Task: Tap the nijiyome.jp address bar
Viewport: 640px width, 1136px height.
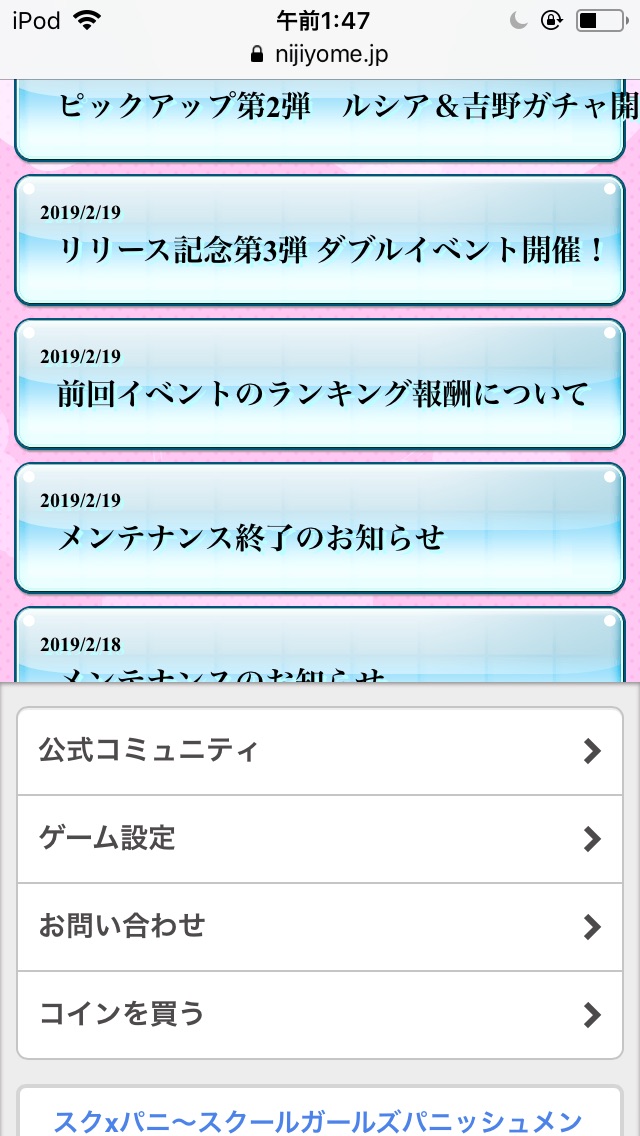Action: point(320,54)
